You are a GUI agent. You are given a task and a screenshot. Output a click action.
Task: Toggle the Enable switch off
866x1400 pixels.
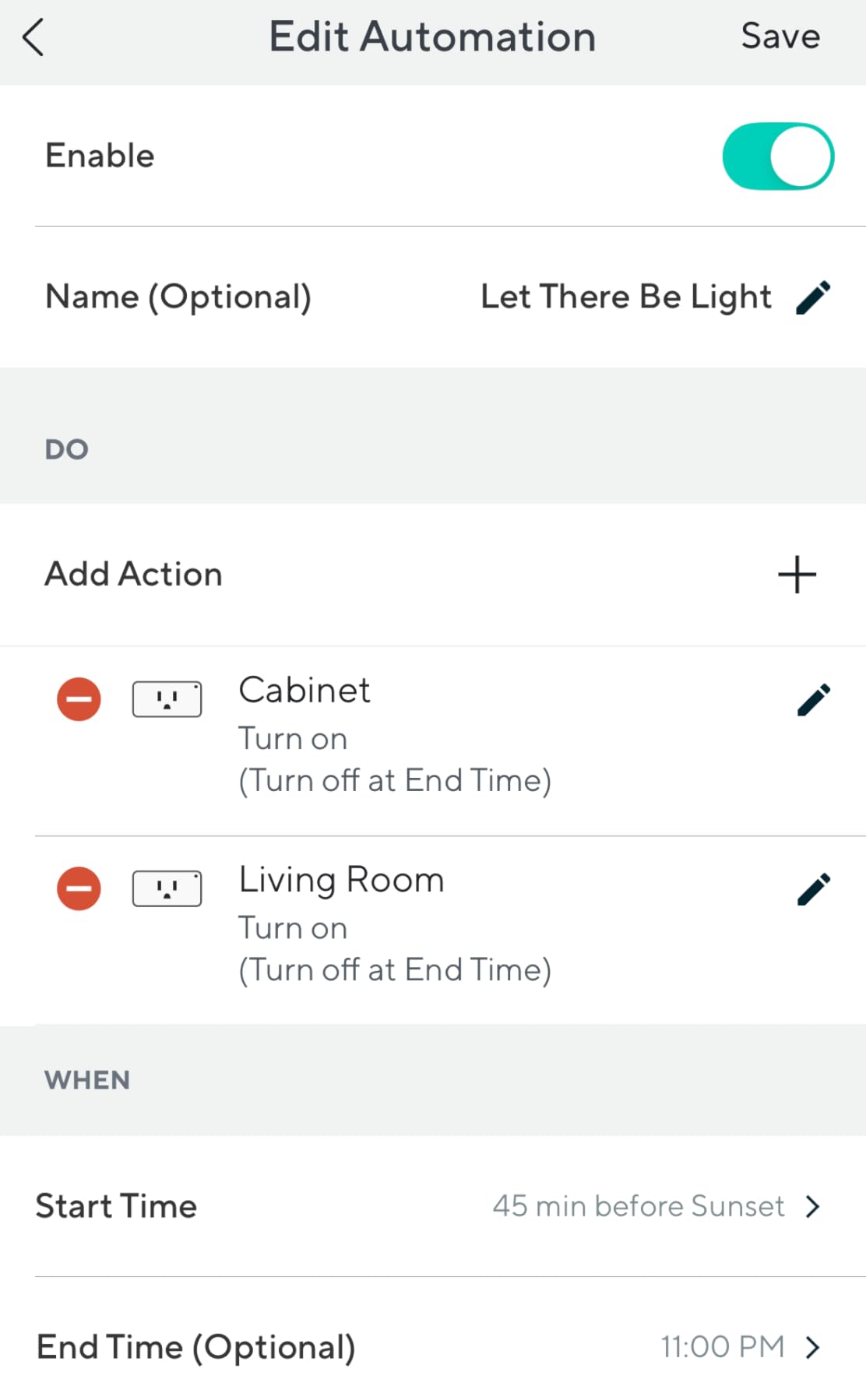click(777, 156)
